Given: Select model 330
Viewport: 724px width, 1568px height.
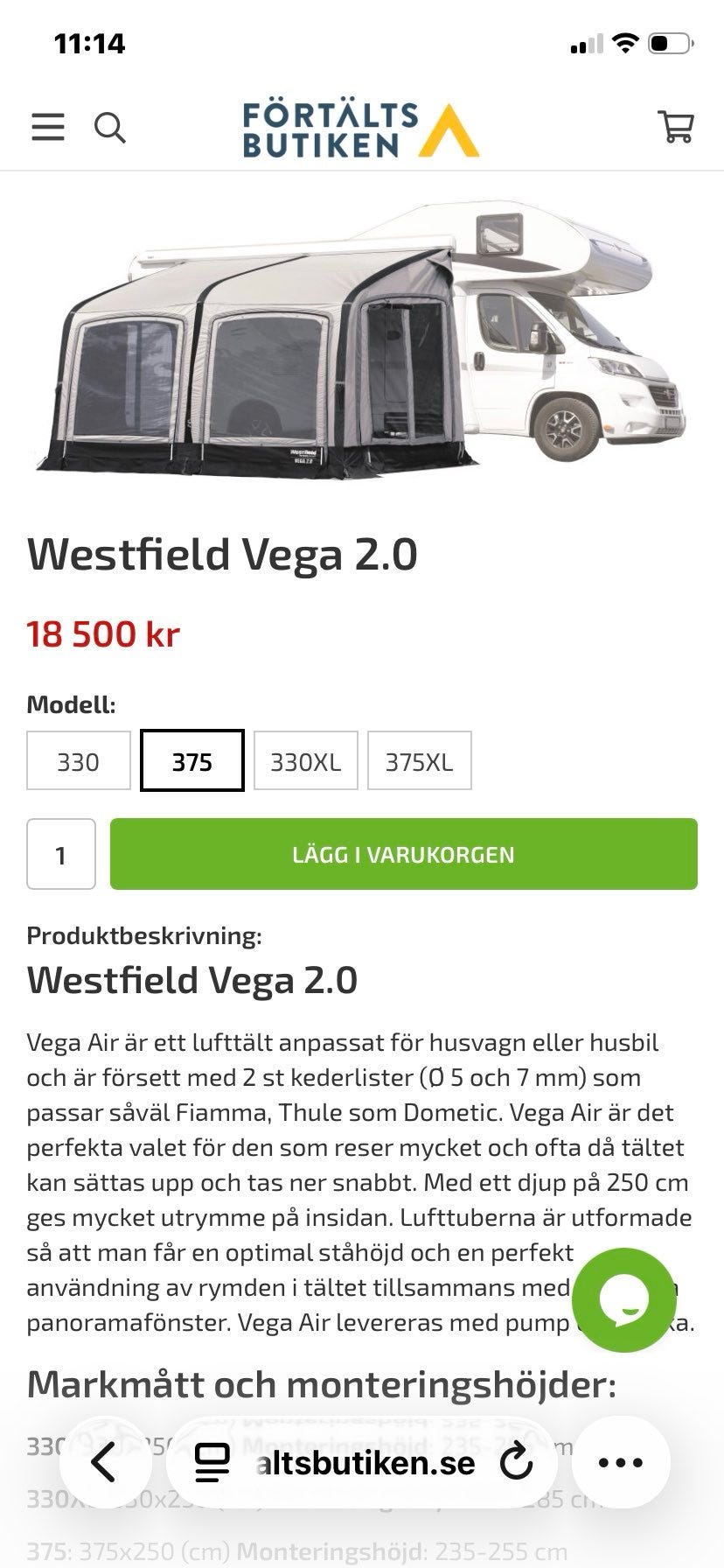Looking at the screenshot, I should pos(79,761).
